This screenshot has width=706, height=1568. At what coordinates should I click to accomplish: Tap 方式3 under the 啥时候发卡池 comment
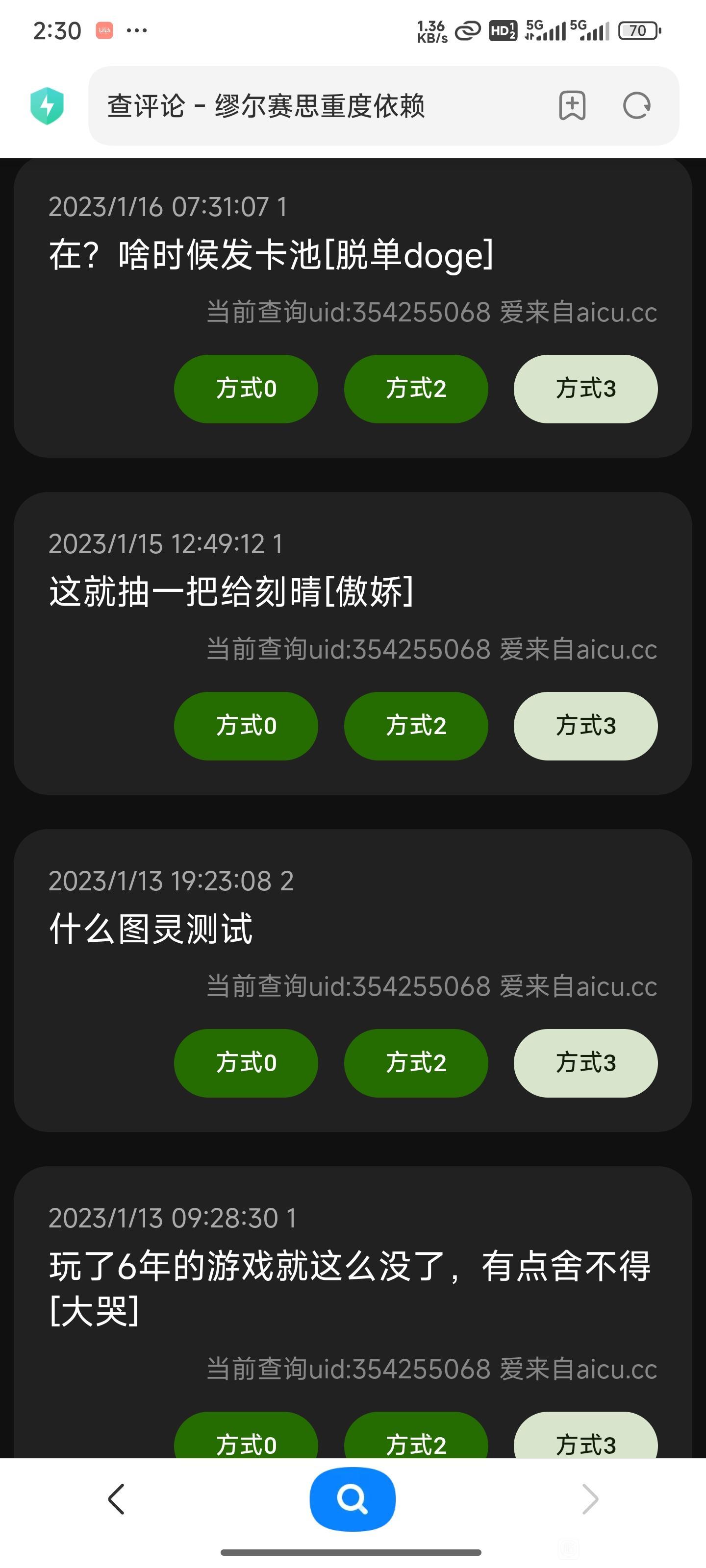tap(585, 389)
